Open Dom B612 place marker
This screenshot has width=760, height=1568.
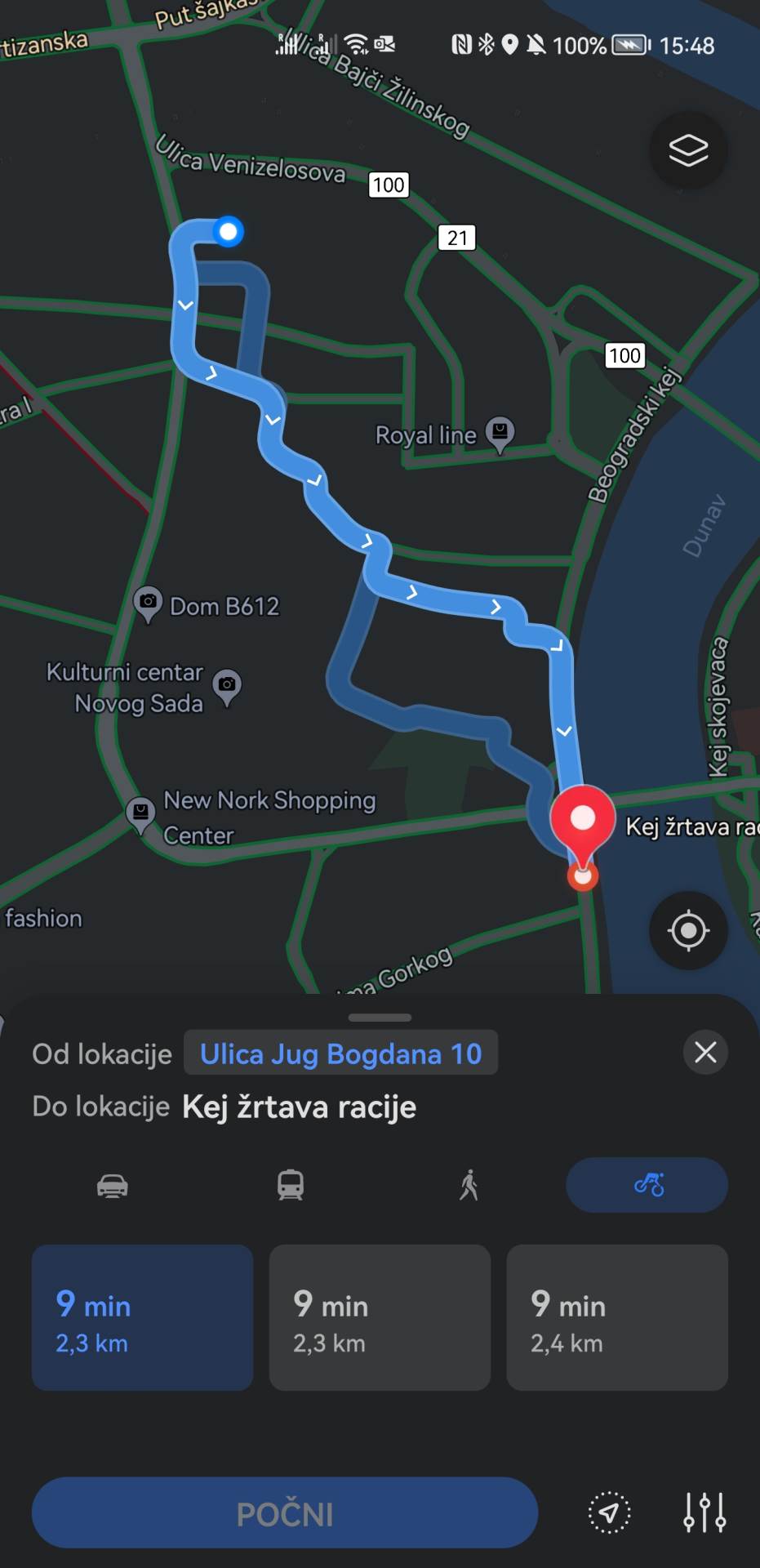(148, 604)
